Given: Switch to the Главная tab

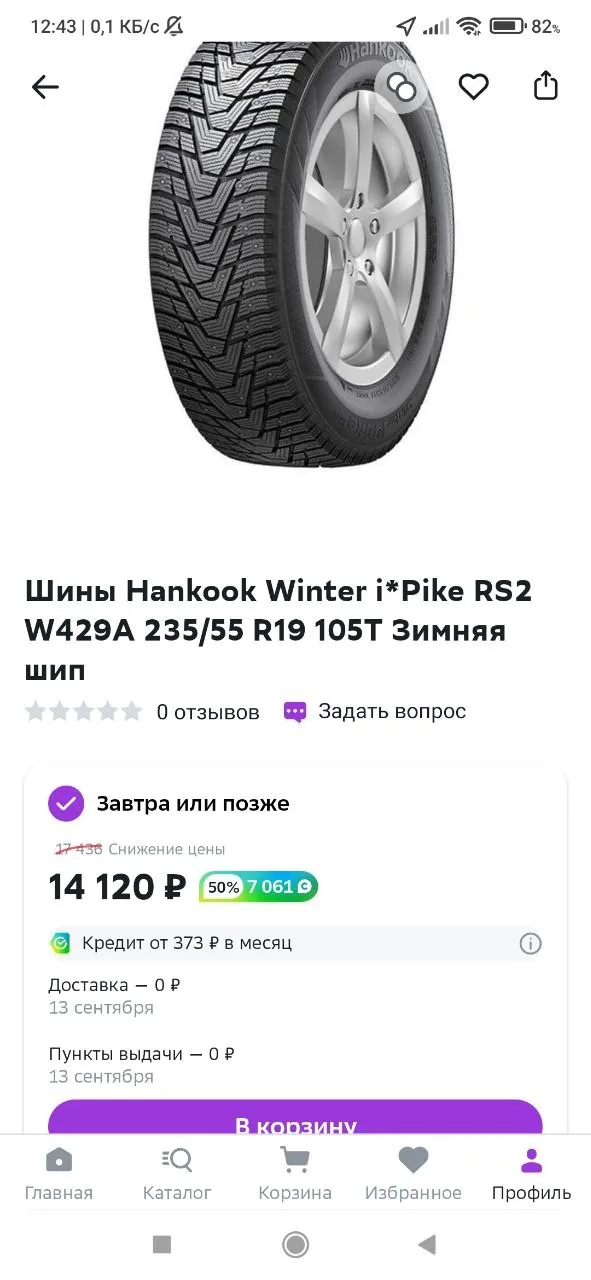Looking at the screenshot, I should (x=59, y=1174).
